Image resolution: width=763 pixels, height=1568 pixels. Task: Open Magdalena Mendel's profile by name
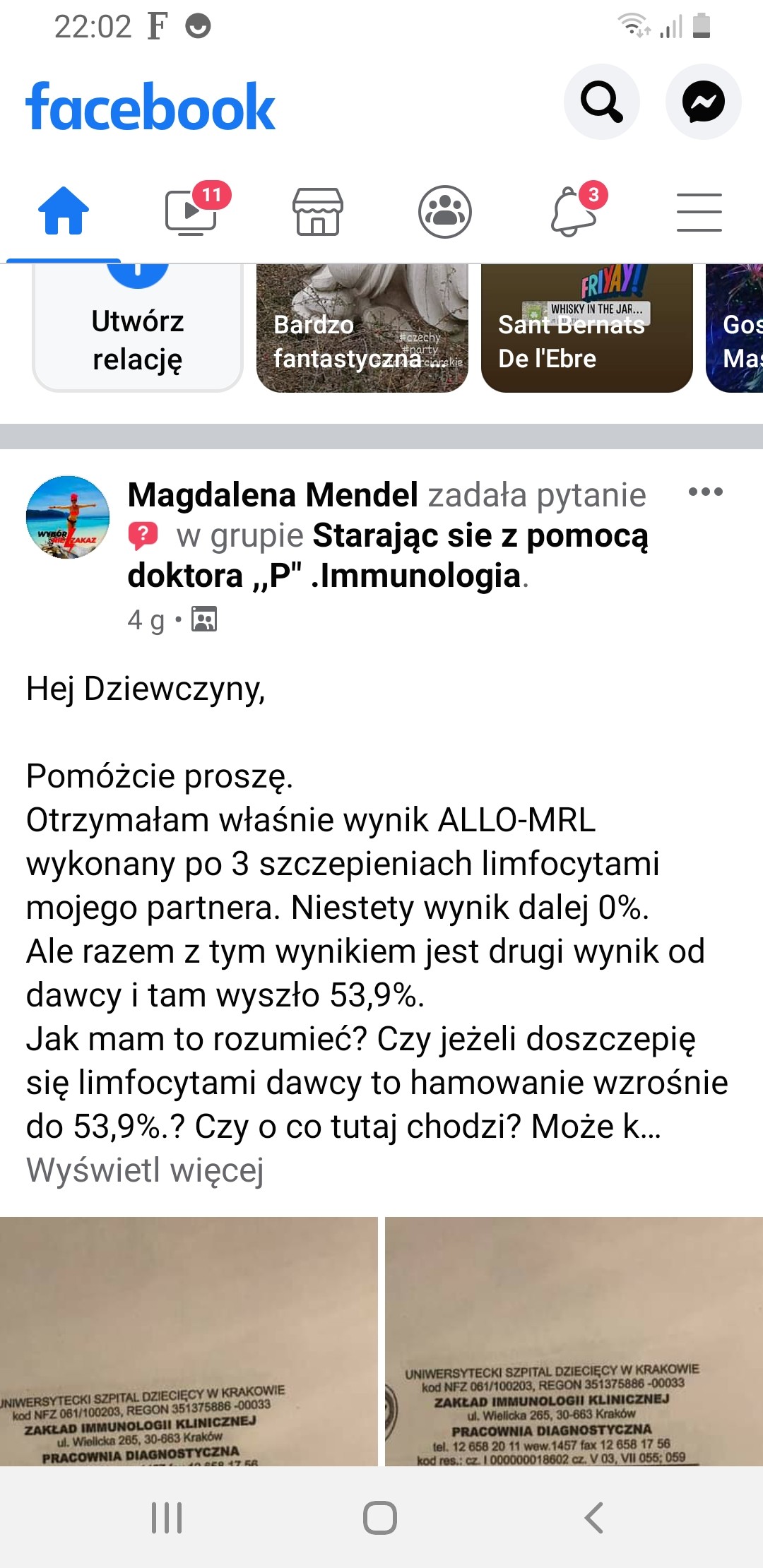273,495
